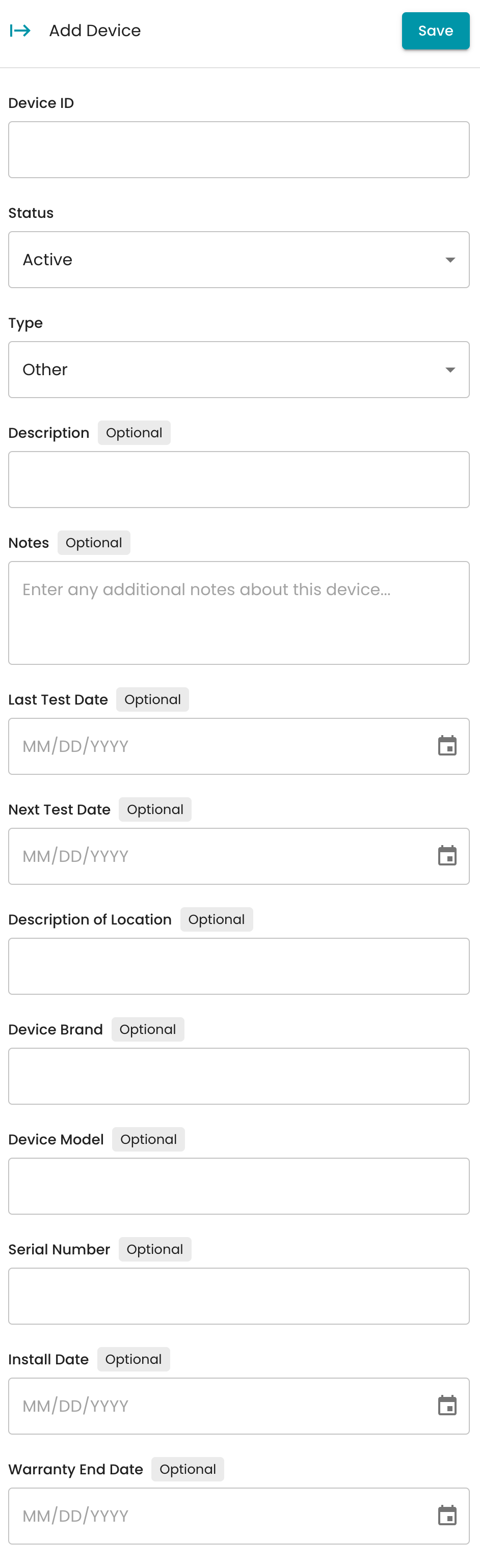Tap the collapse panel arrow icon
This screenshot has width=480, height=1568.
click(x=20, y=31)
